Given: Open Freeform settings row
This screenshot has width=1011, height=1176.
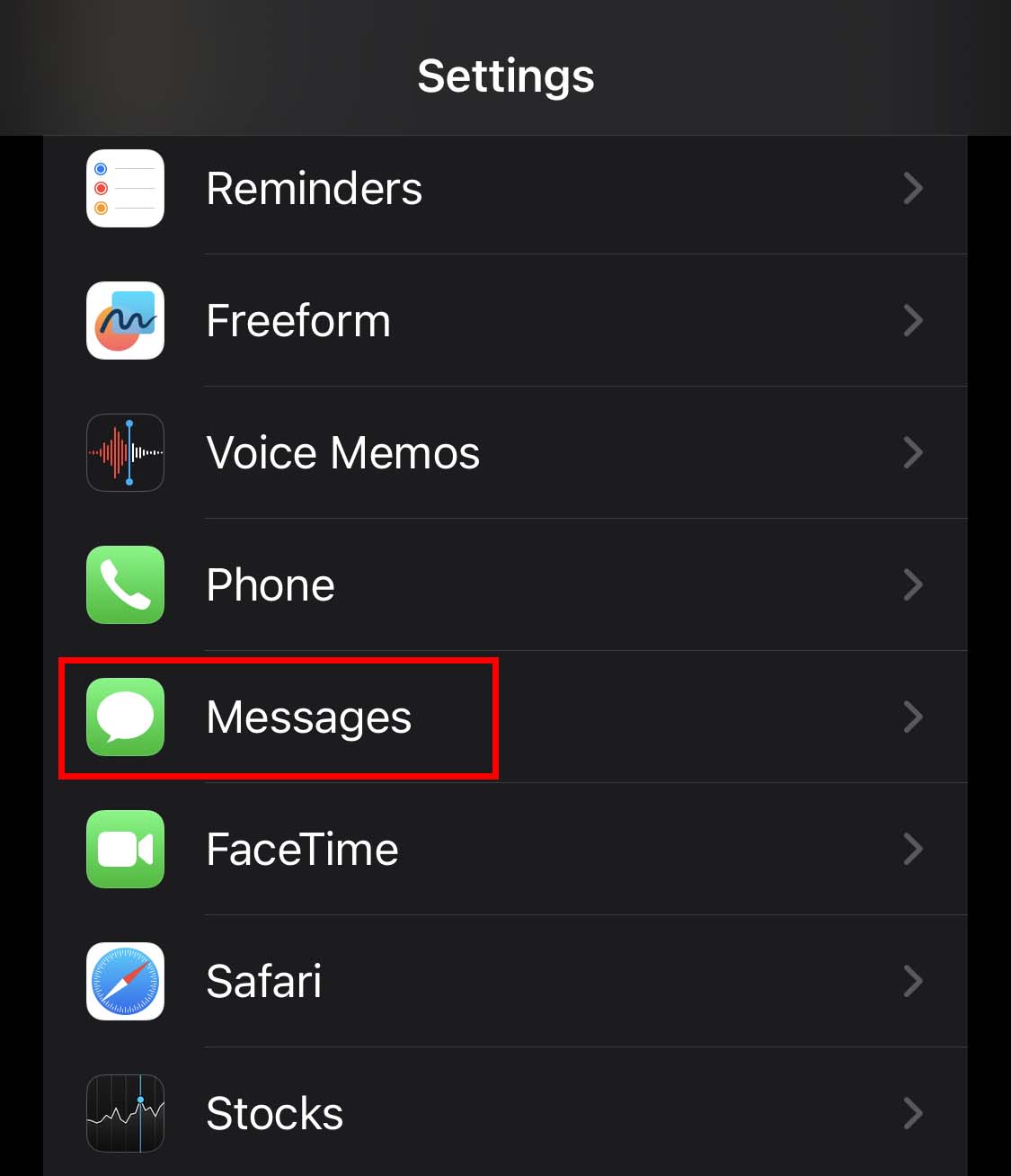Looking at the screenshot, I should pos(503,321).
